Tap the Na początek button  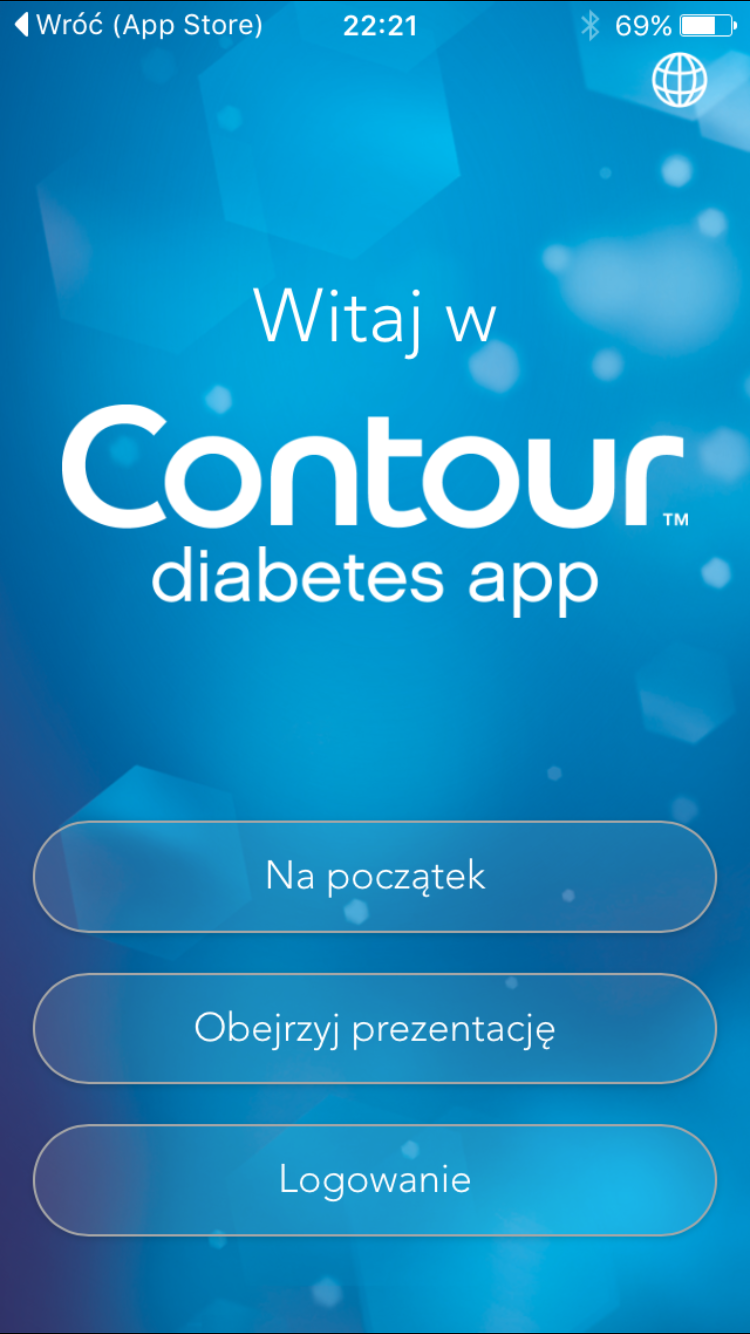375,877
